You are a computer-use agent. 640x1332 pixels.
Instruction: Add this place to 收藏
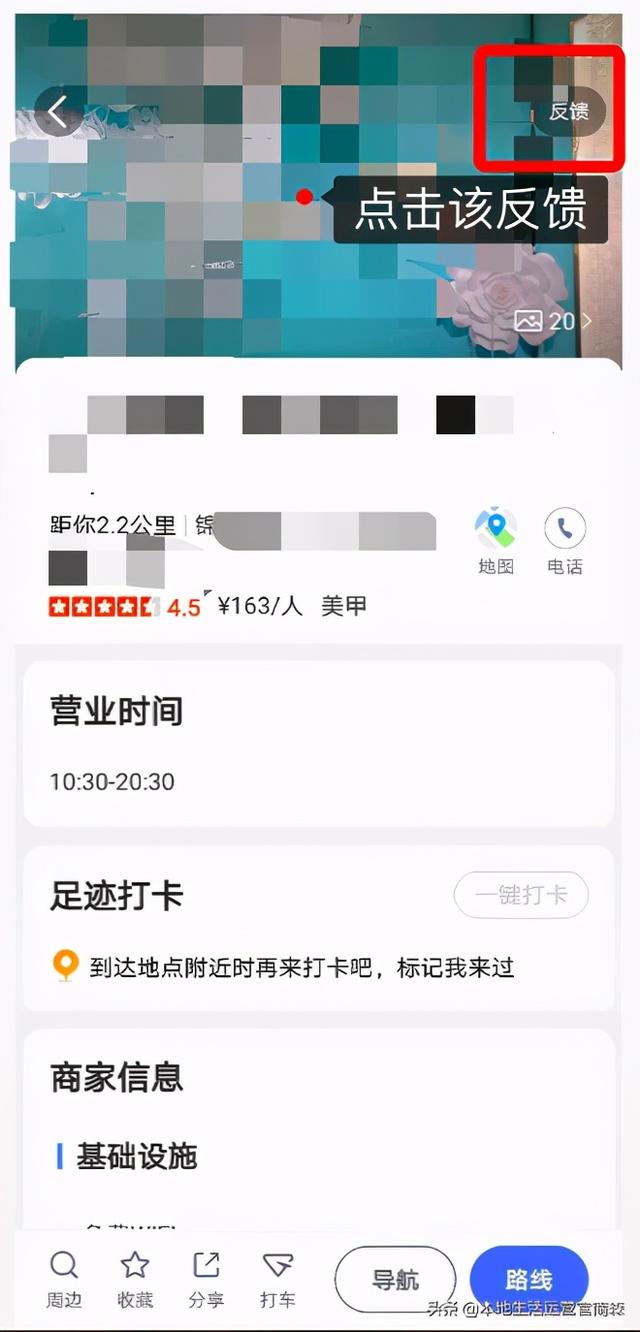point(135,1278)
